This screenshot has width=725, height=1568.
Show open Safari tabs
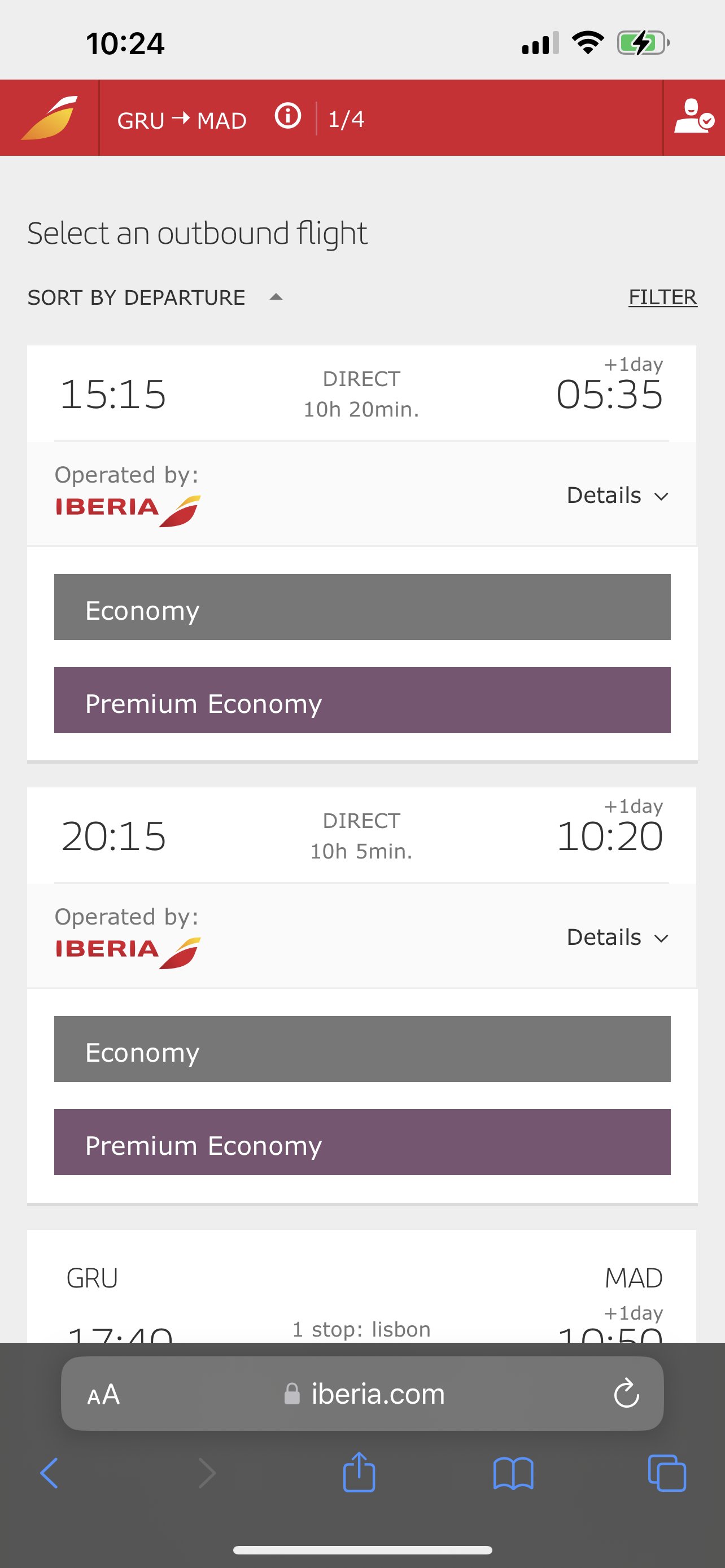[667, 1474]
